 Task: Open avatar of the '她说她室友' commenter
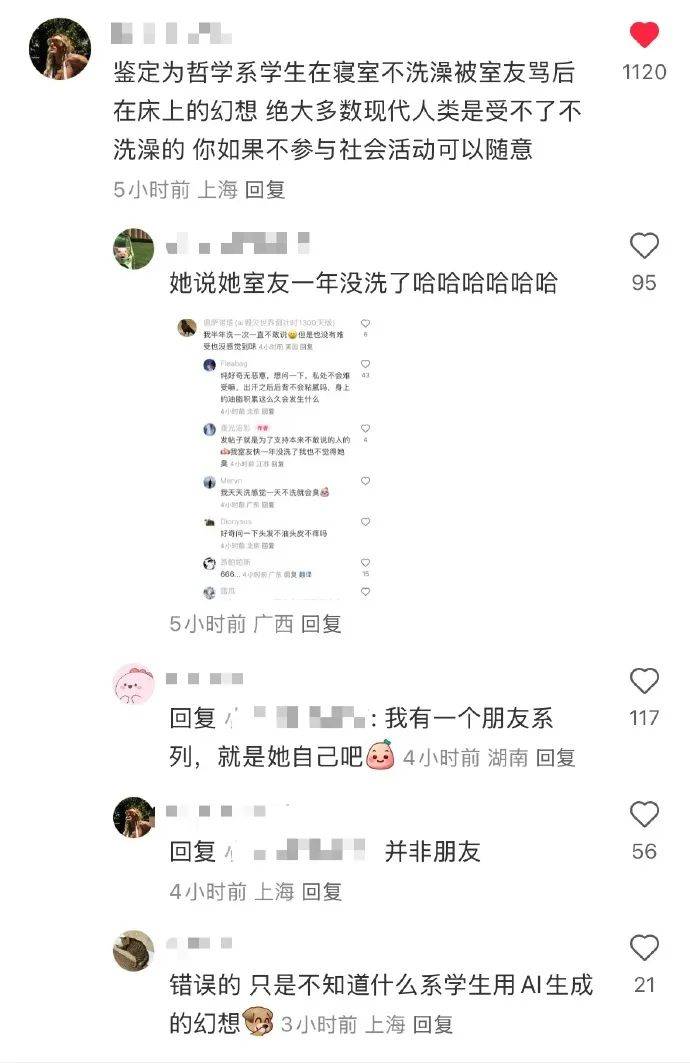(134, 249)
